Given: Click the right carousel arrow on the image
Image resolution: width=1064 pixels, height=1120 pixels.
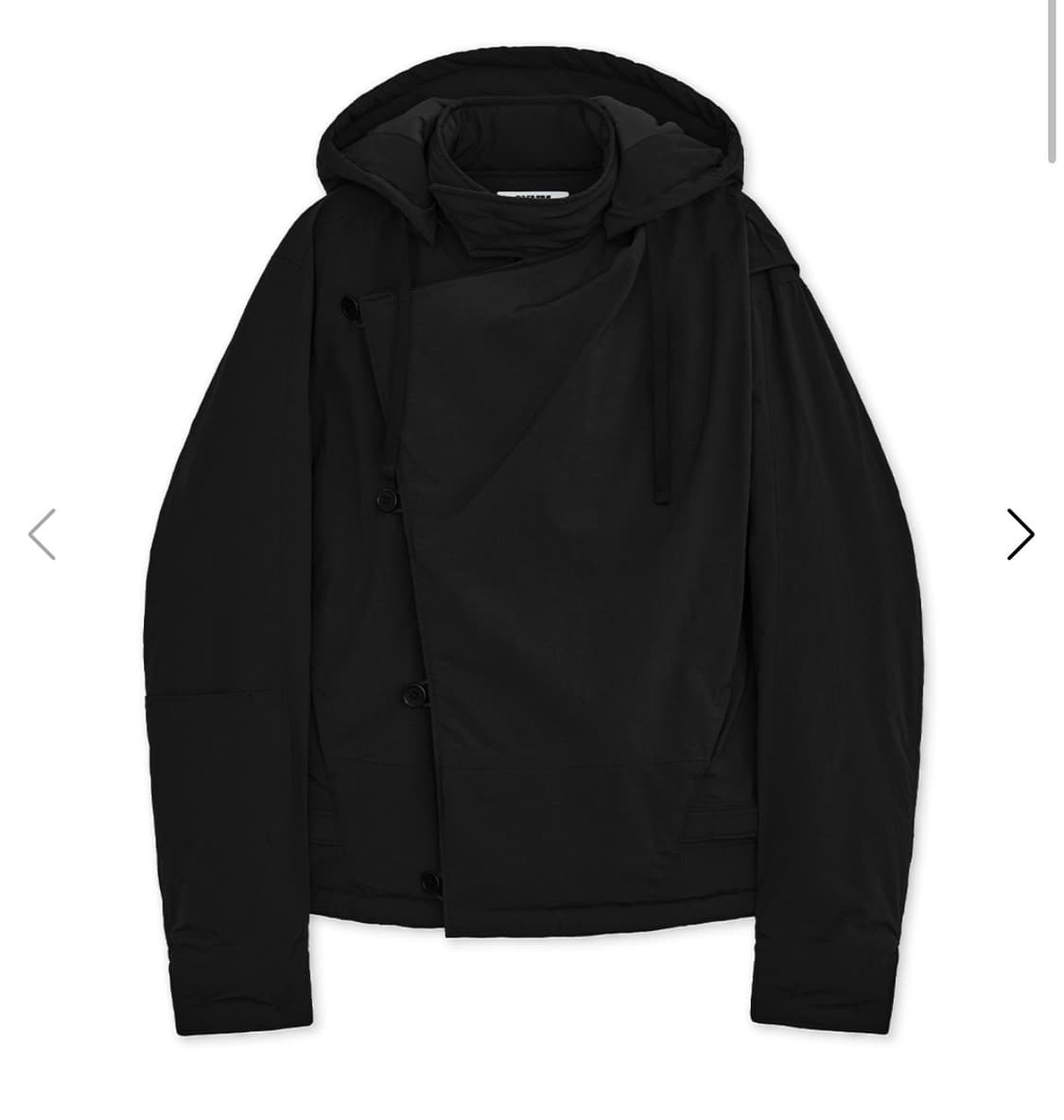Looking at the screenshot, I should [x=1020, y=534].
